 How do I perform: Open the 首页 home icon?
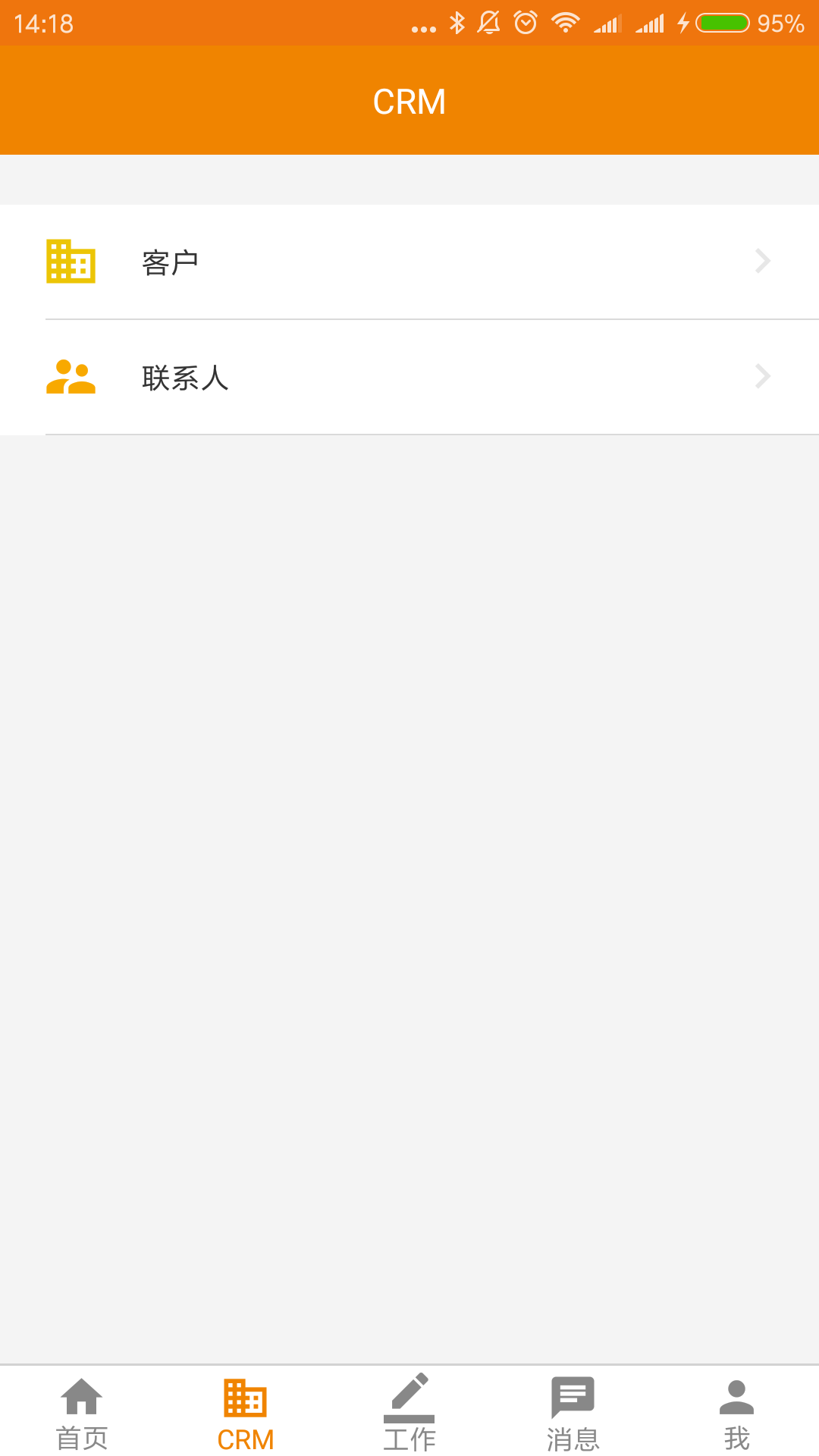81,1398
